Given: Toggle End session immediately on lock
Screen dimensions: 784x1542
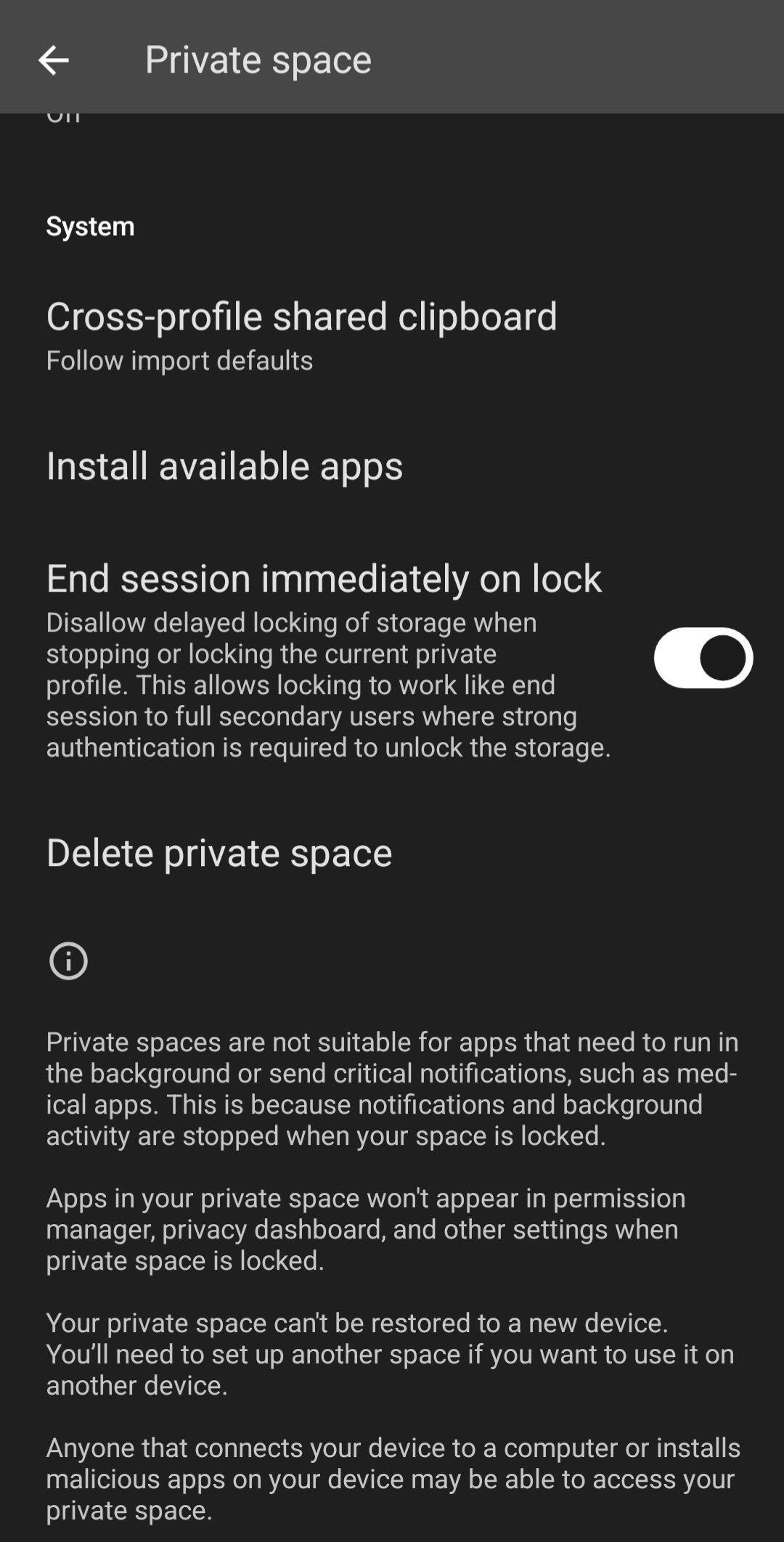Looking at the screenshot, I should (x=702, y=658).
